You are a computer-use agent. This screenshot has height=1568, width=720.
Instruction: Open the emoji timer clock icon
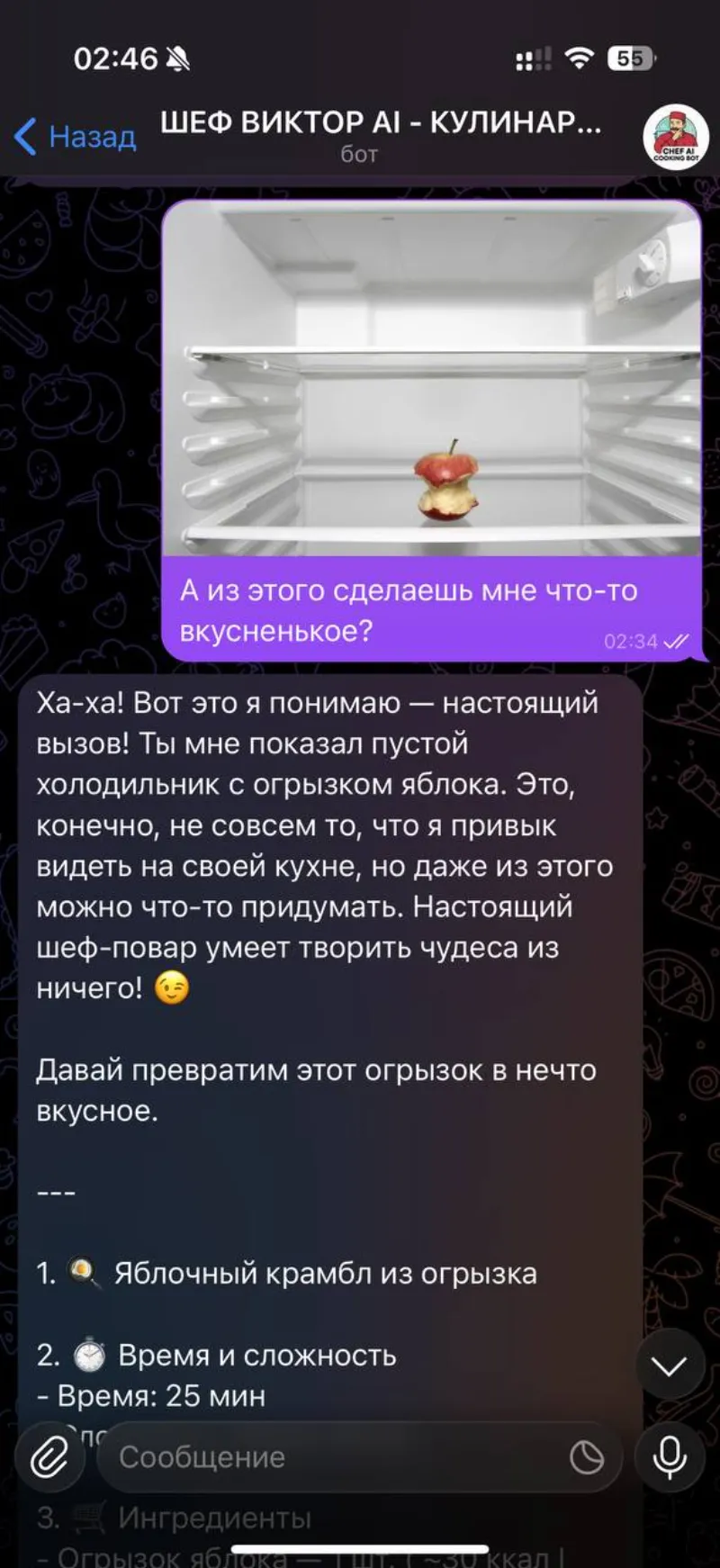point(589,1458)
